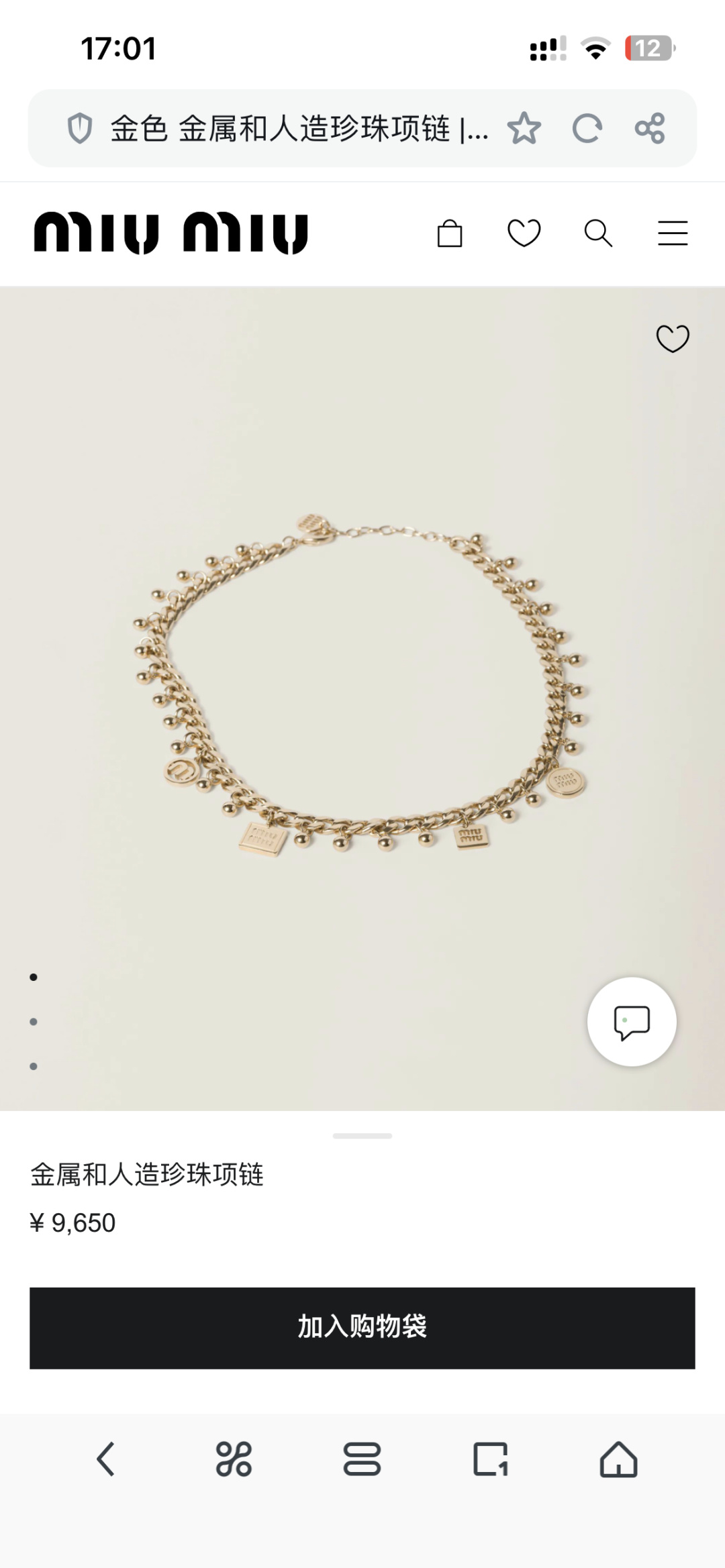Open the browser four-circle menu
This screenshot has width=725, height=1568.
pyautogui.click(x=234, y=1459)
